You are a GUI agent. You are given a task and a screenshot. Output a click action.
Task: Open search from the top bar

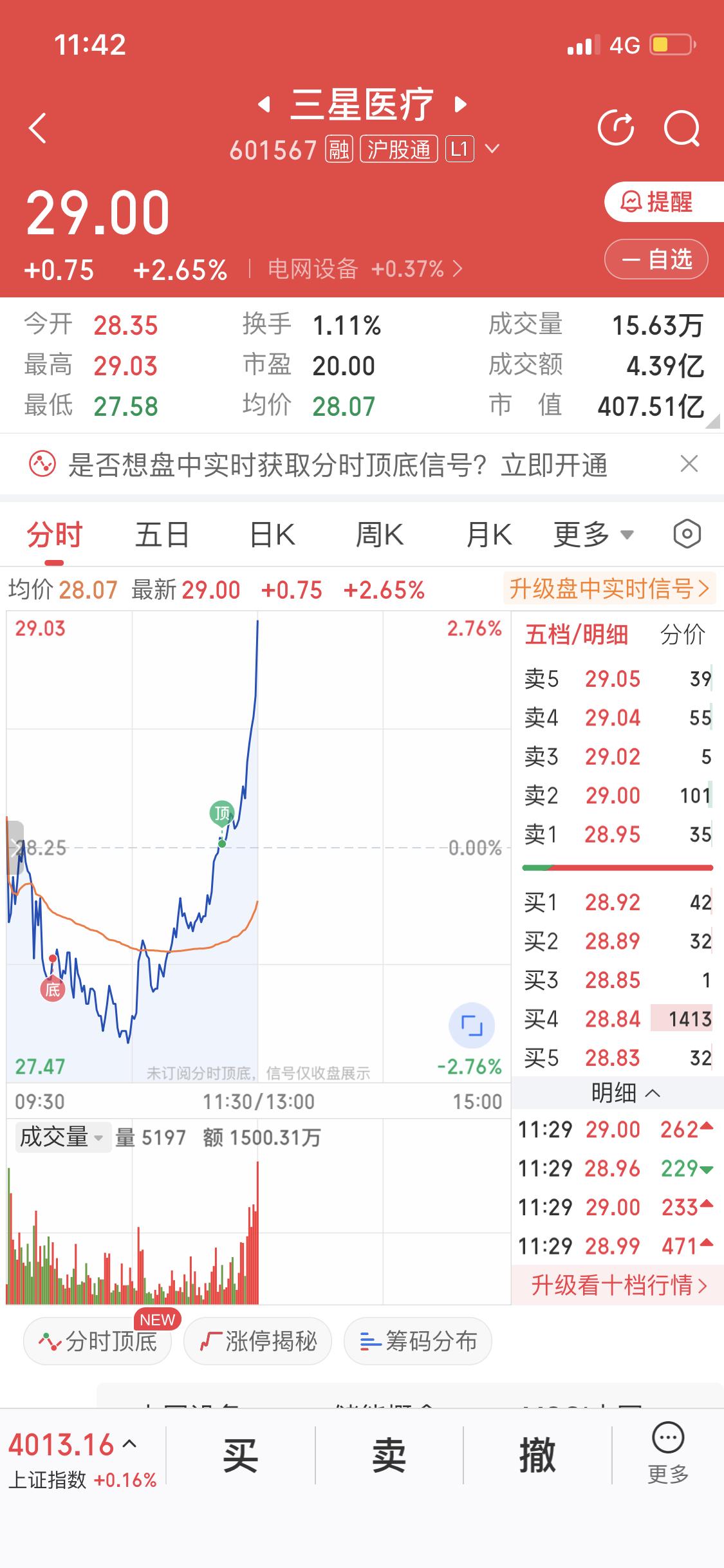pyautogui.click(x=683, y=127)
